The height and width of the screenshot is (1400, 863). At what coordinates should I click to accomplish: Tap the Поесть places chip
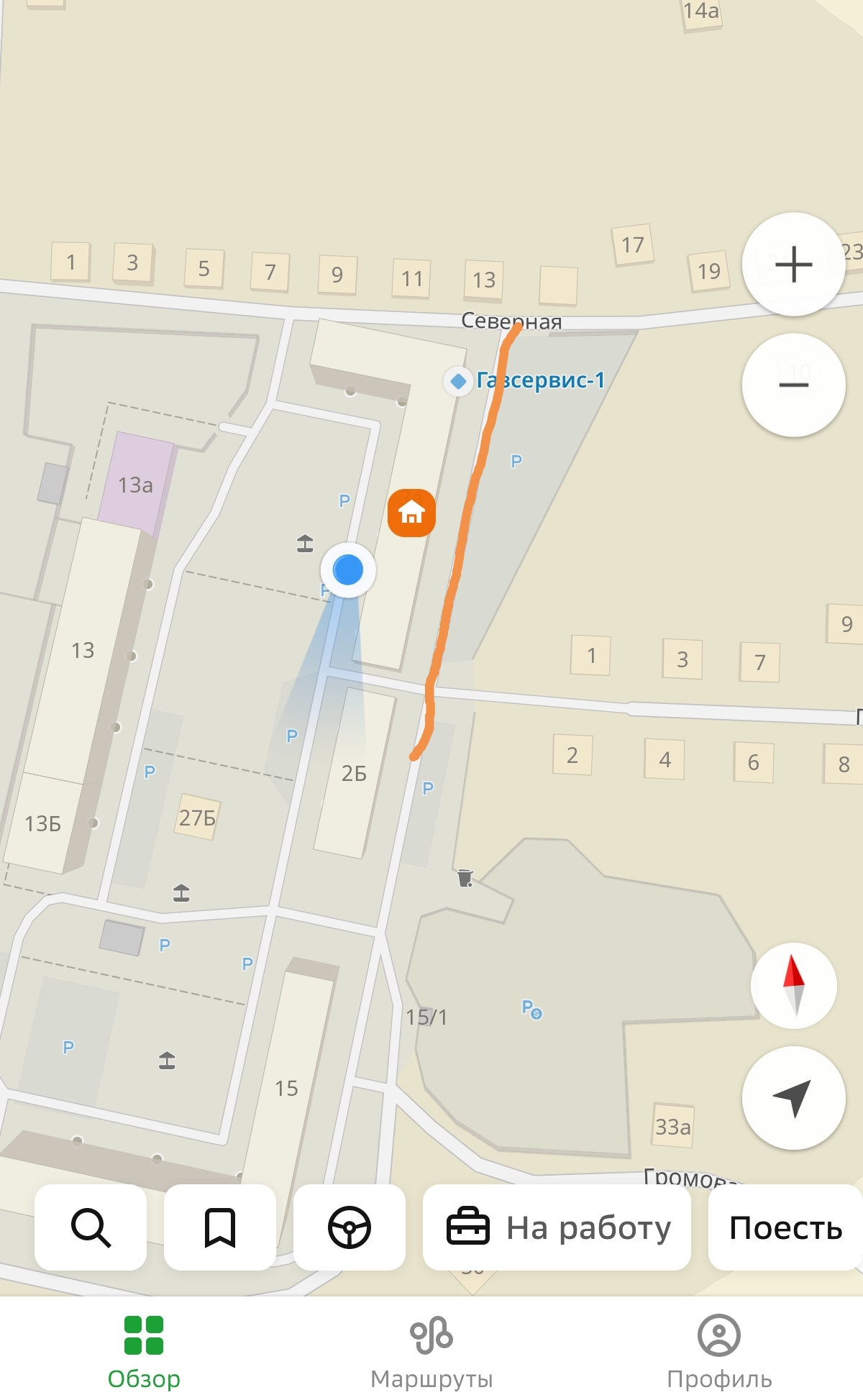pyautogui.click(x=785, y=1227)
